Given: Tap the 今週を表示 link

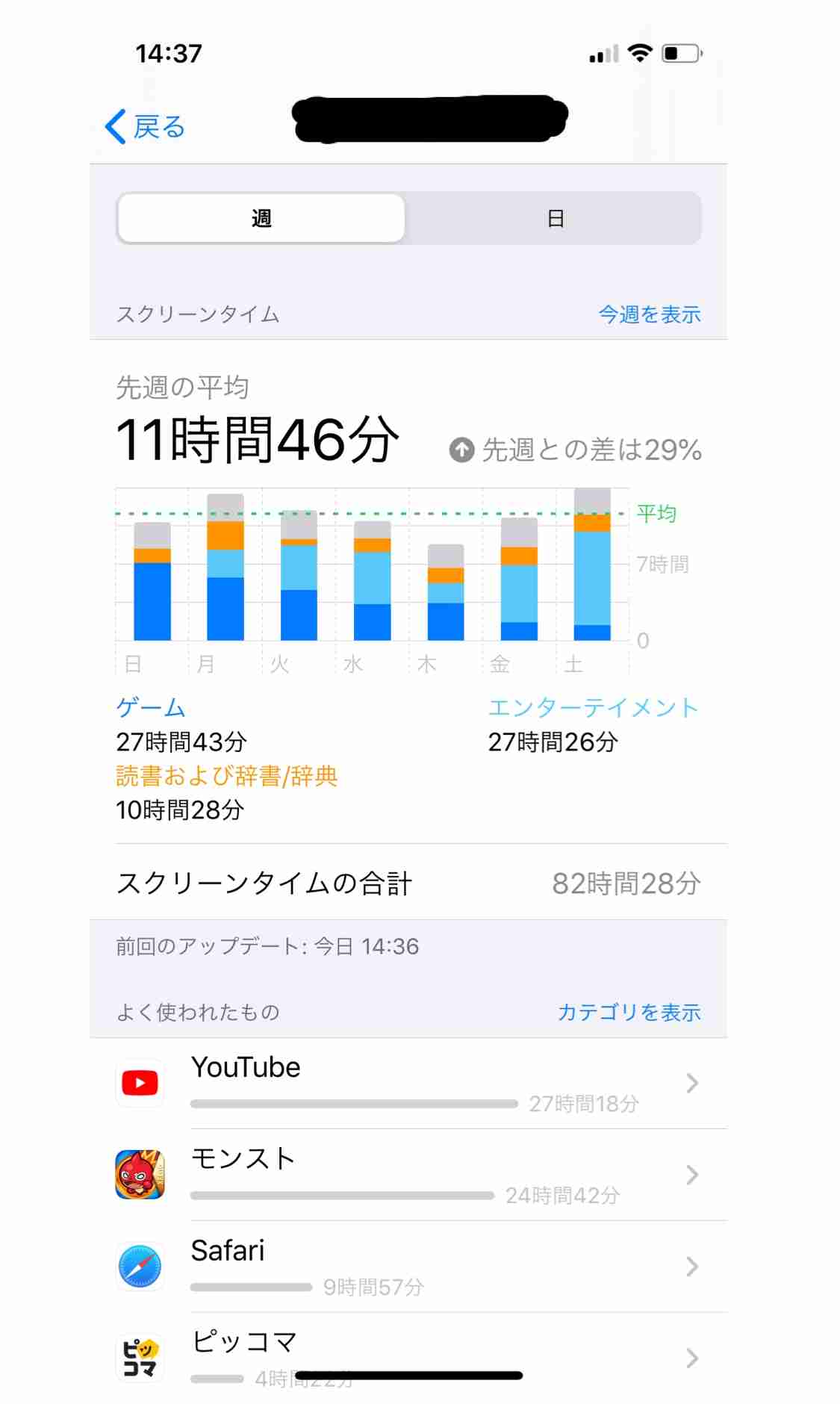Looking at the screenshot, I should tap(650, 314).
